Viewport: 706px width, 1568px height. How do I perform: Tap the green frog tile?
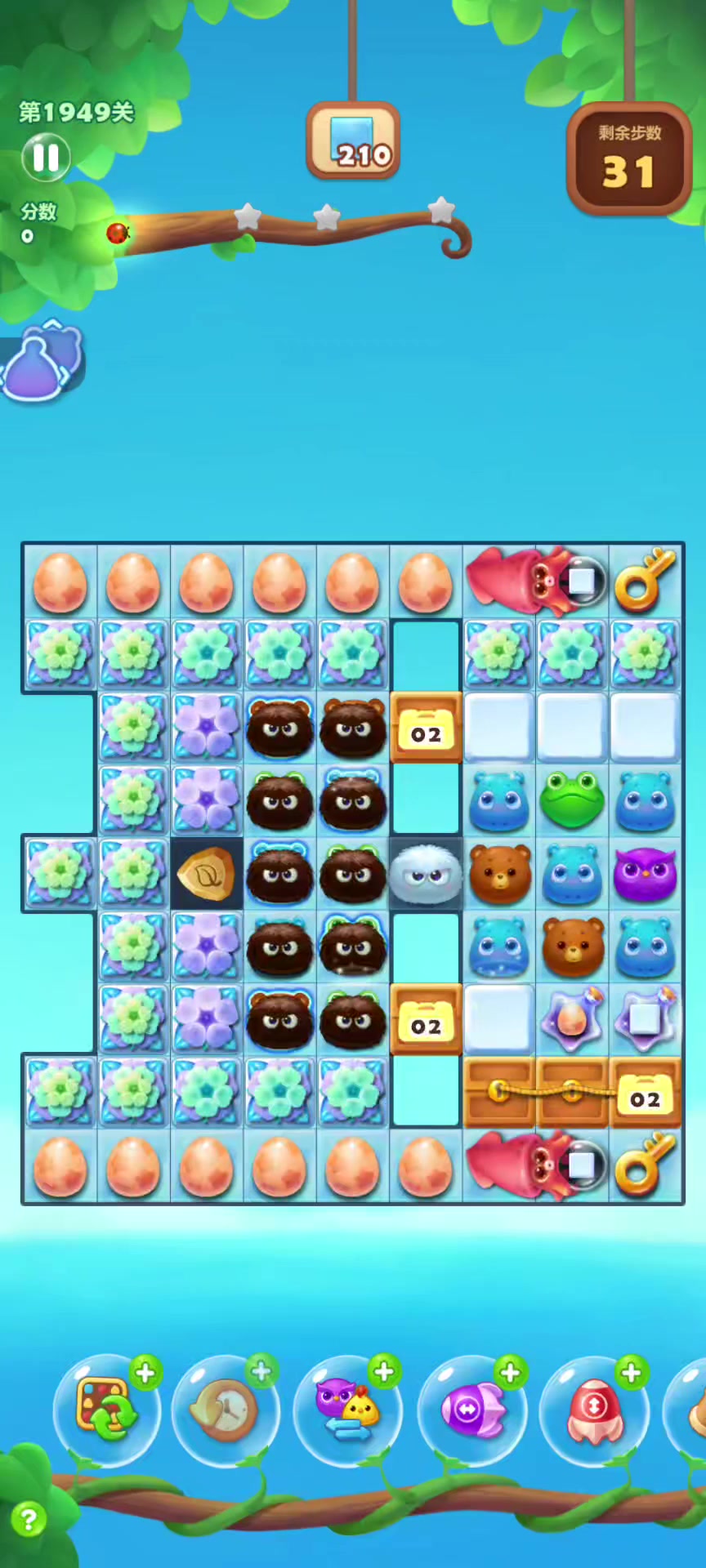coord(572,800)
